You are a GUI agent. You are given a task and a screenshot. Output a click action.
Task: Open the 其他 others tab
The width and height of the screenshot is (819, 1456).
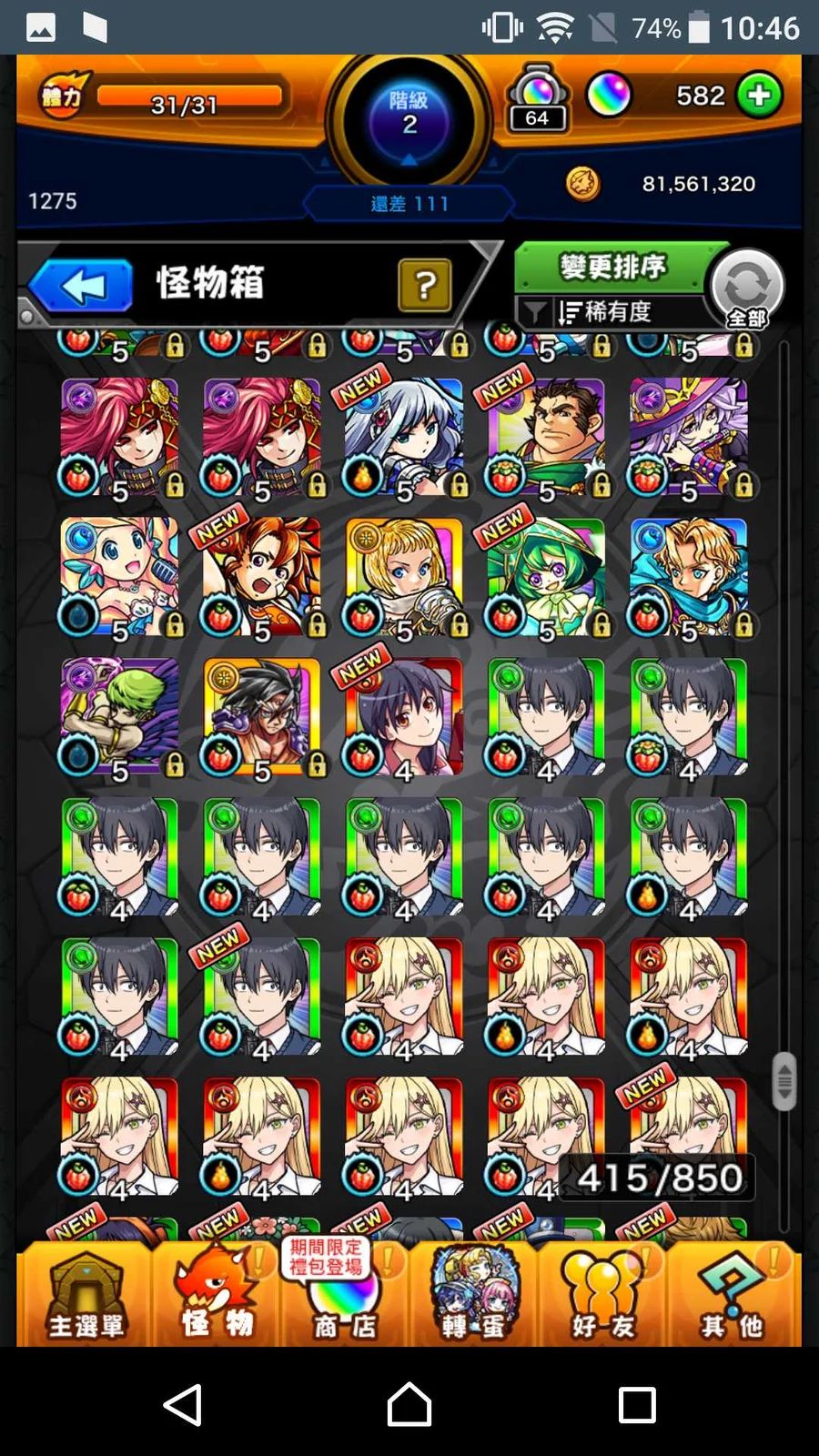pos(733,1295)
